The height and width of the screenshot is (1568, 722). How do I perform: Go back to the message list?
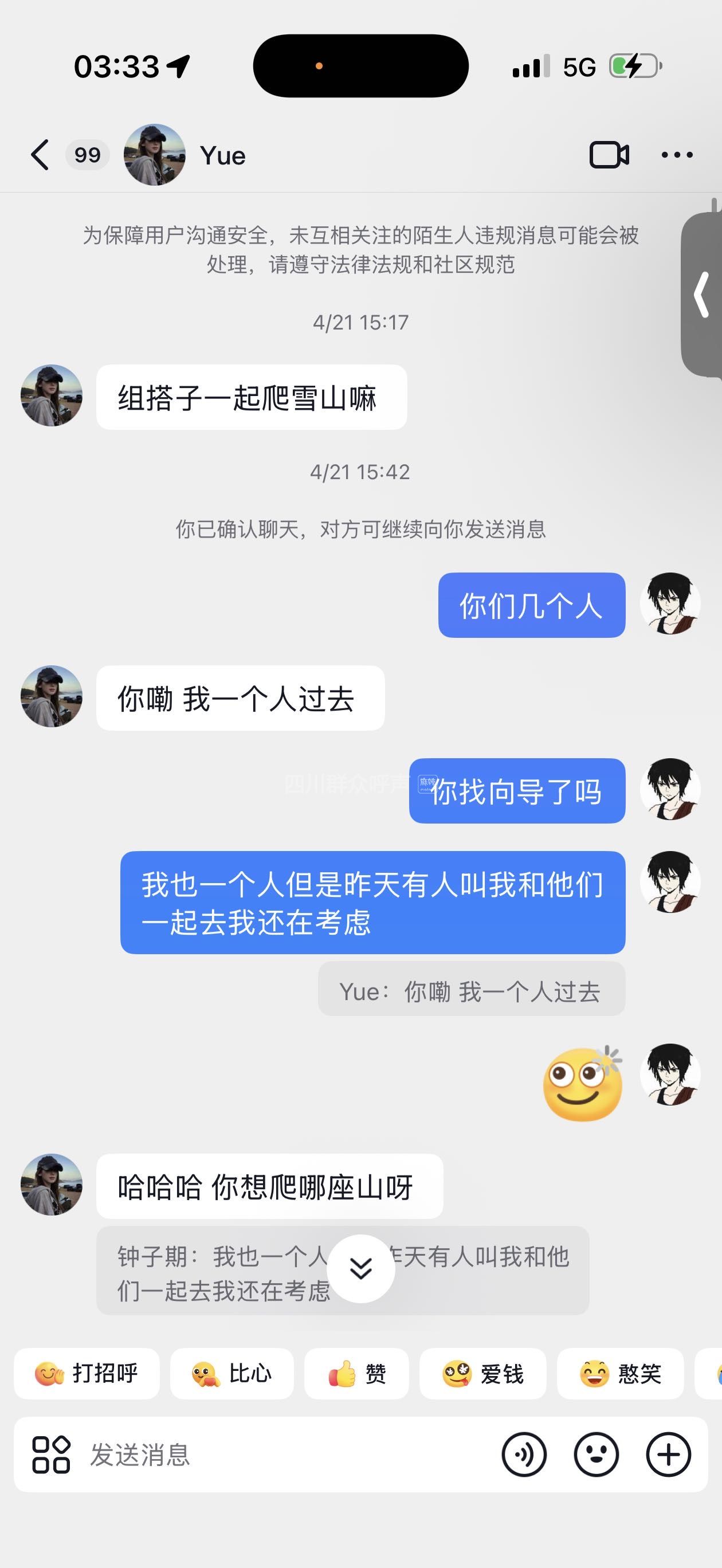[40, 155]
